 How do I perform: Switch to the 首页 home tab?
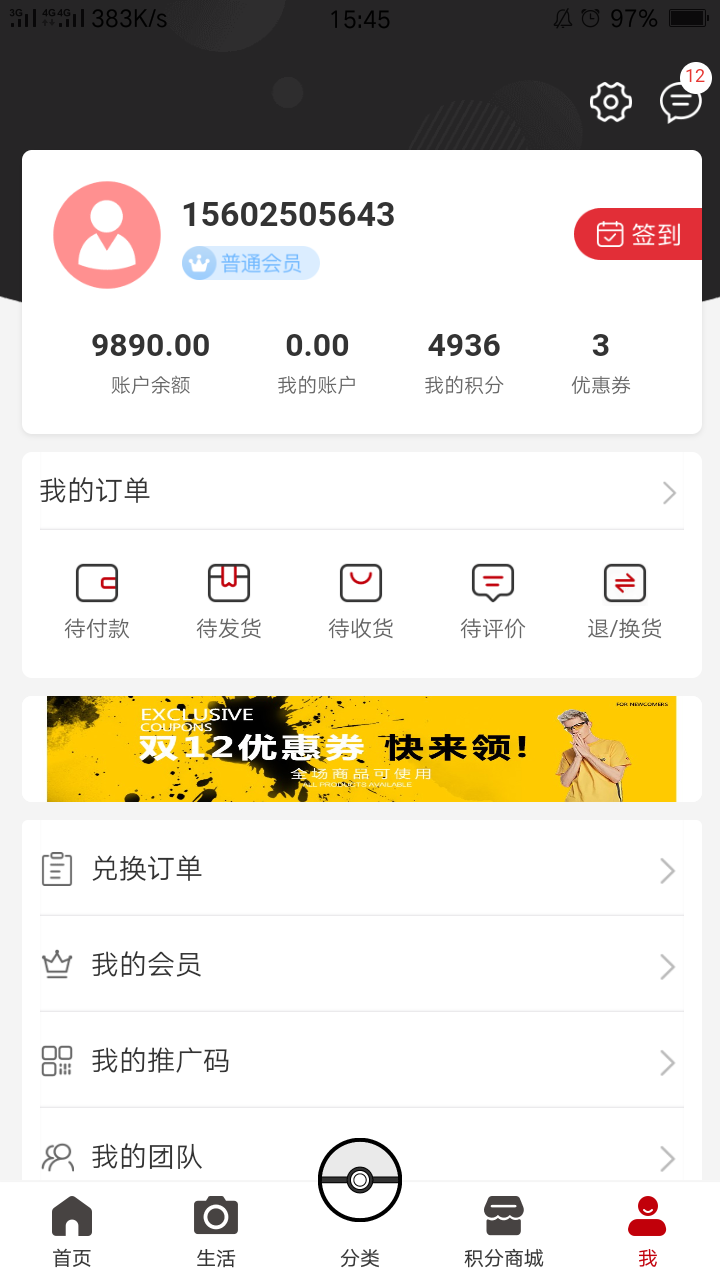72,1232
